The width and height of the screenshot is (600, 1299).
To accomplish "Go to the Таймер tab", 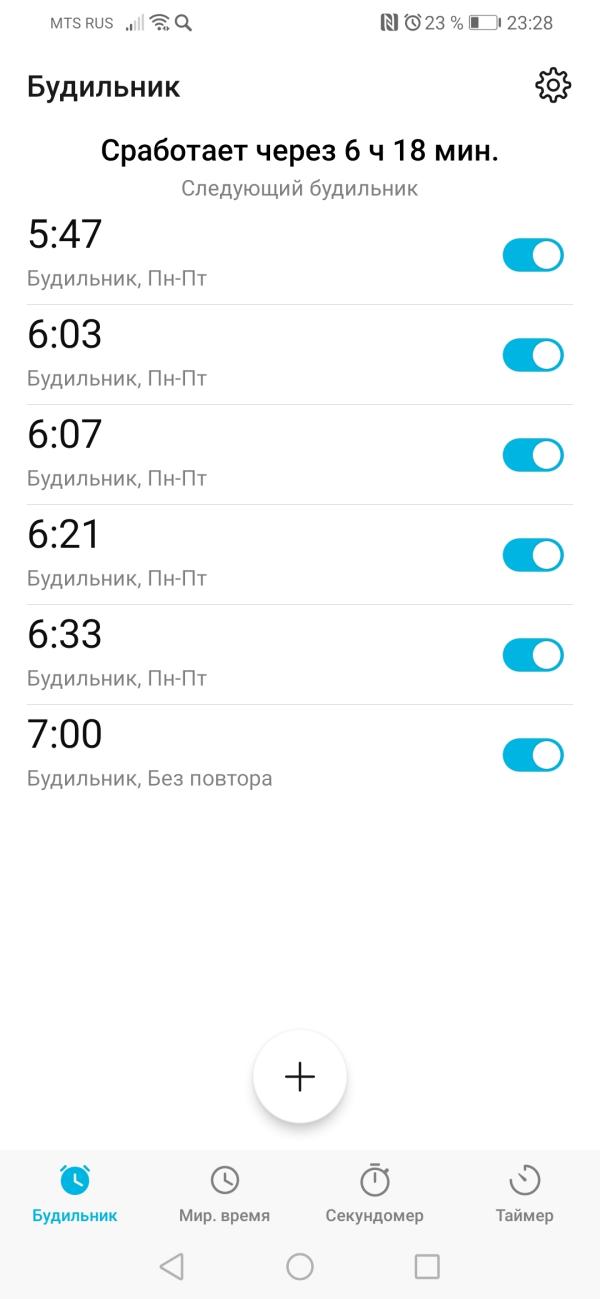I will pos(524,1194).
